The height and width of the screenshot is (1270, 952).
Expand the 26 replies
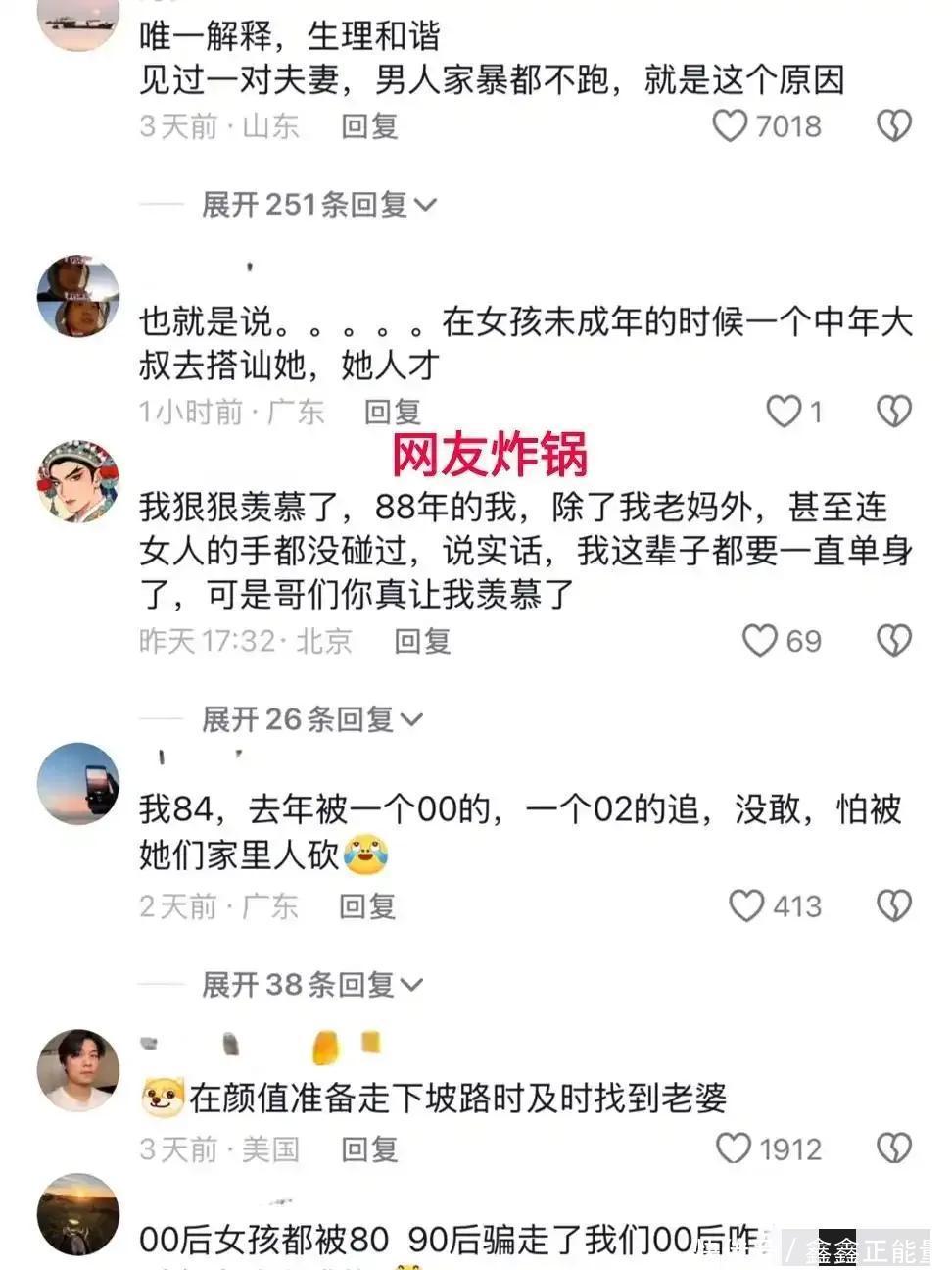pyautogui.click(x=311, y=720)
